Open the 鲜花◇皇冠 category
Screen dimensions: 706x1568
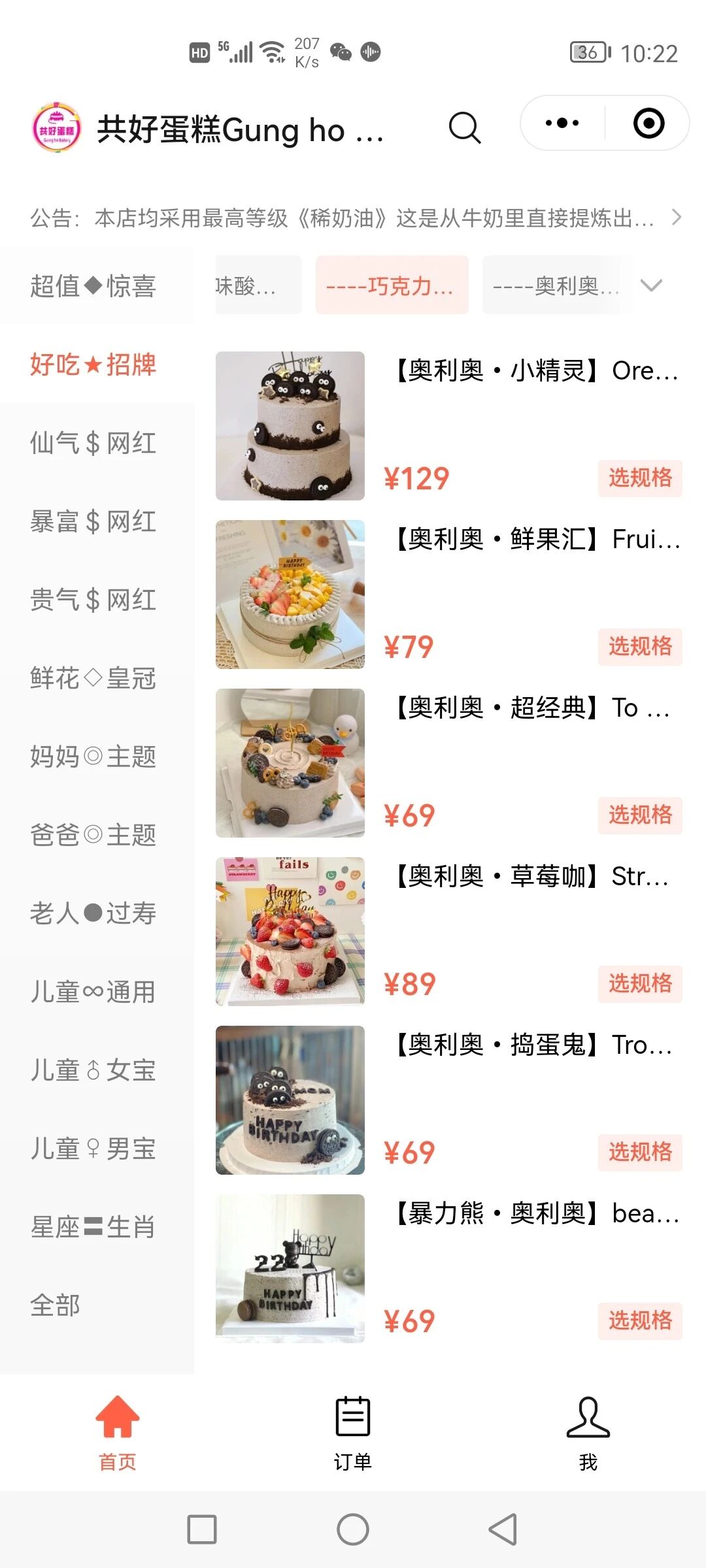point(93,678)
